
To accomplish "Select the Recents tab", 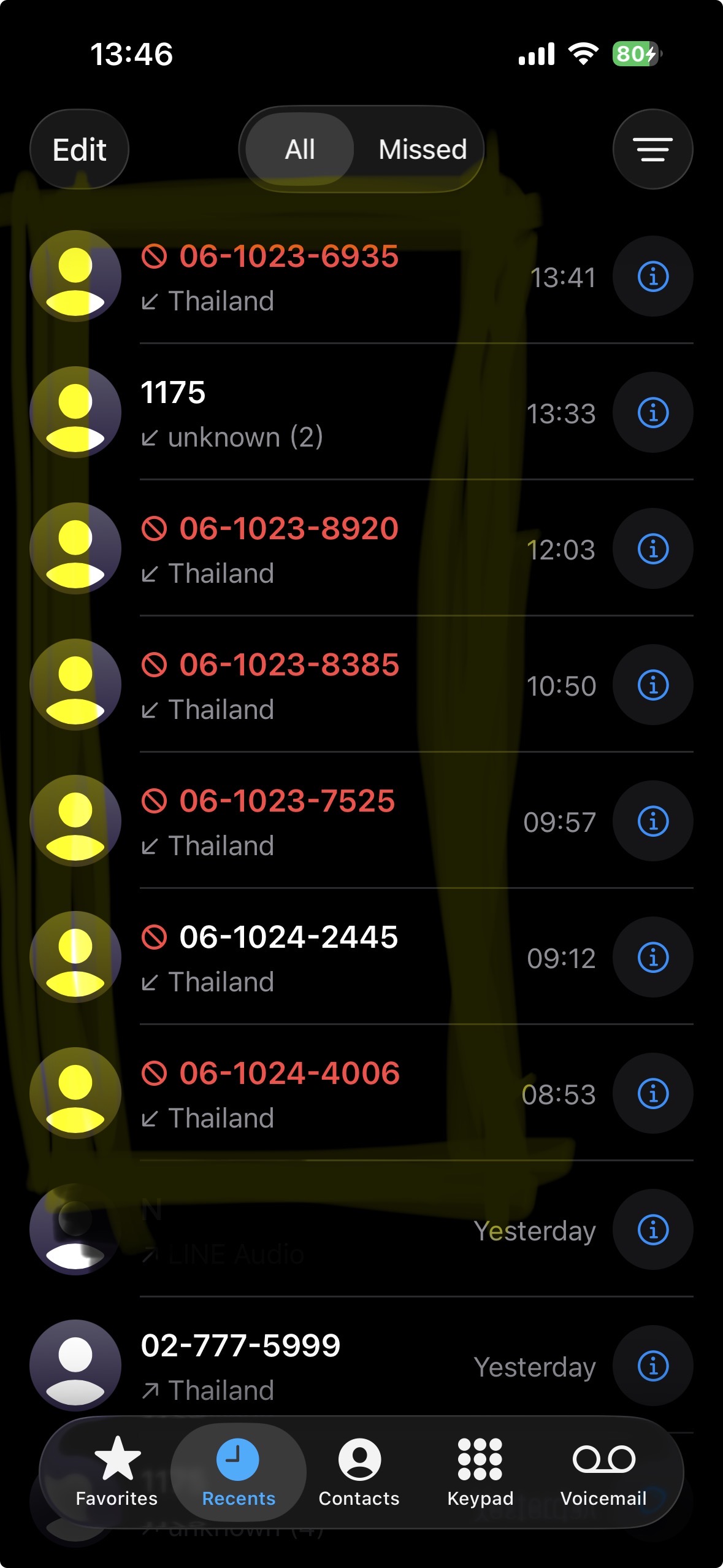I will pos(239,1472).
